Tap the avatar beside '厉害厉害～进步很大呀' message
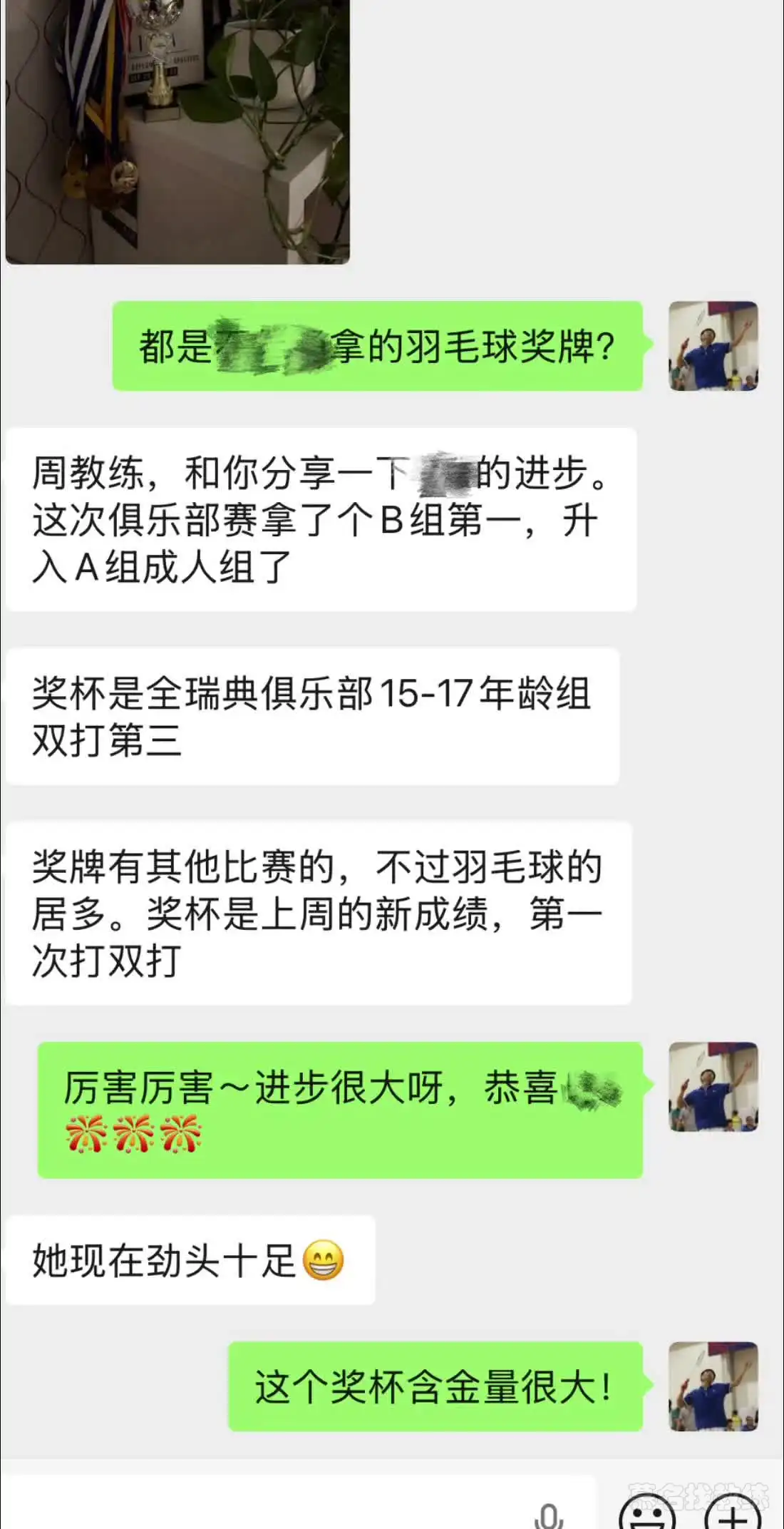Viewport: 784px width, 1529px height. point(713,1086)
